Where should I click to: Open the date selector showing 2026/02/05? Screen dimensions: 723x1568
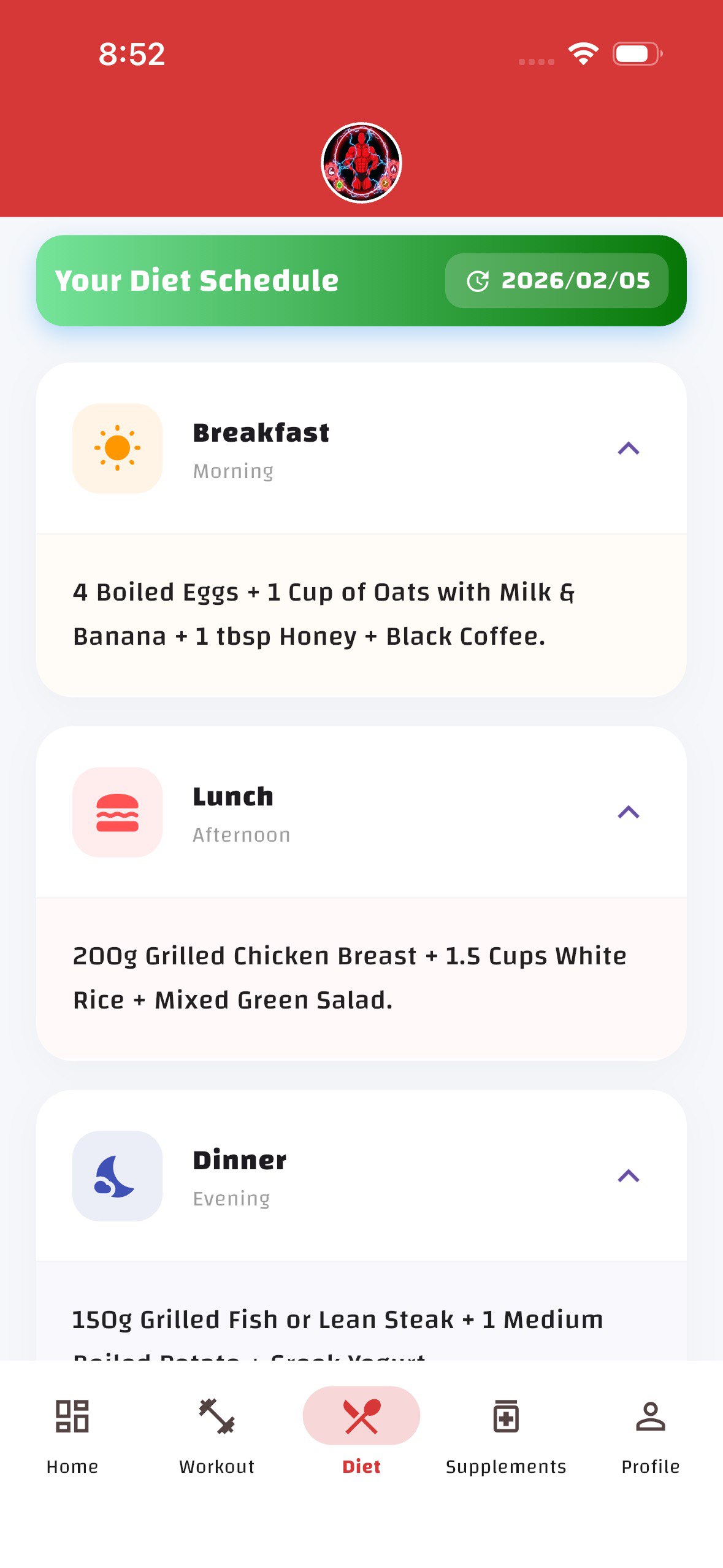[x=557, y=281]
